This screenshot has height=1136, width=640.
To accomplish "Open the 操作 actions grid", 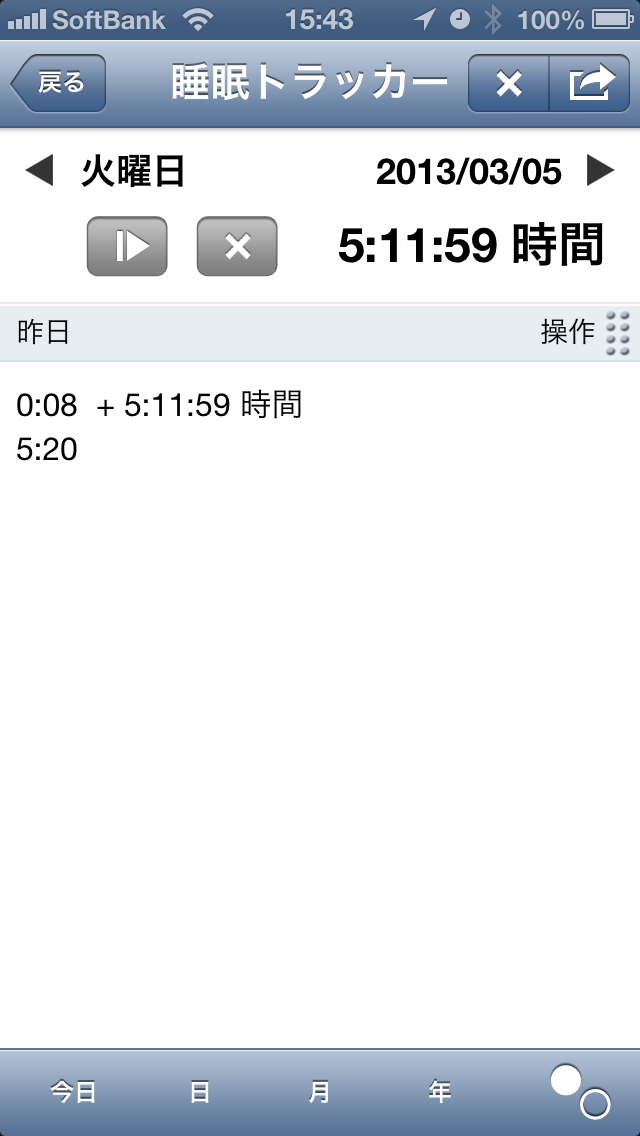I will pyautogui.click(x=617, y=333).
